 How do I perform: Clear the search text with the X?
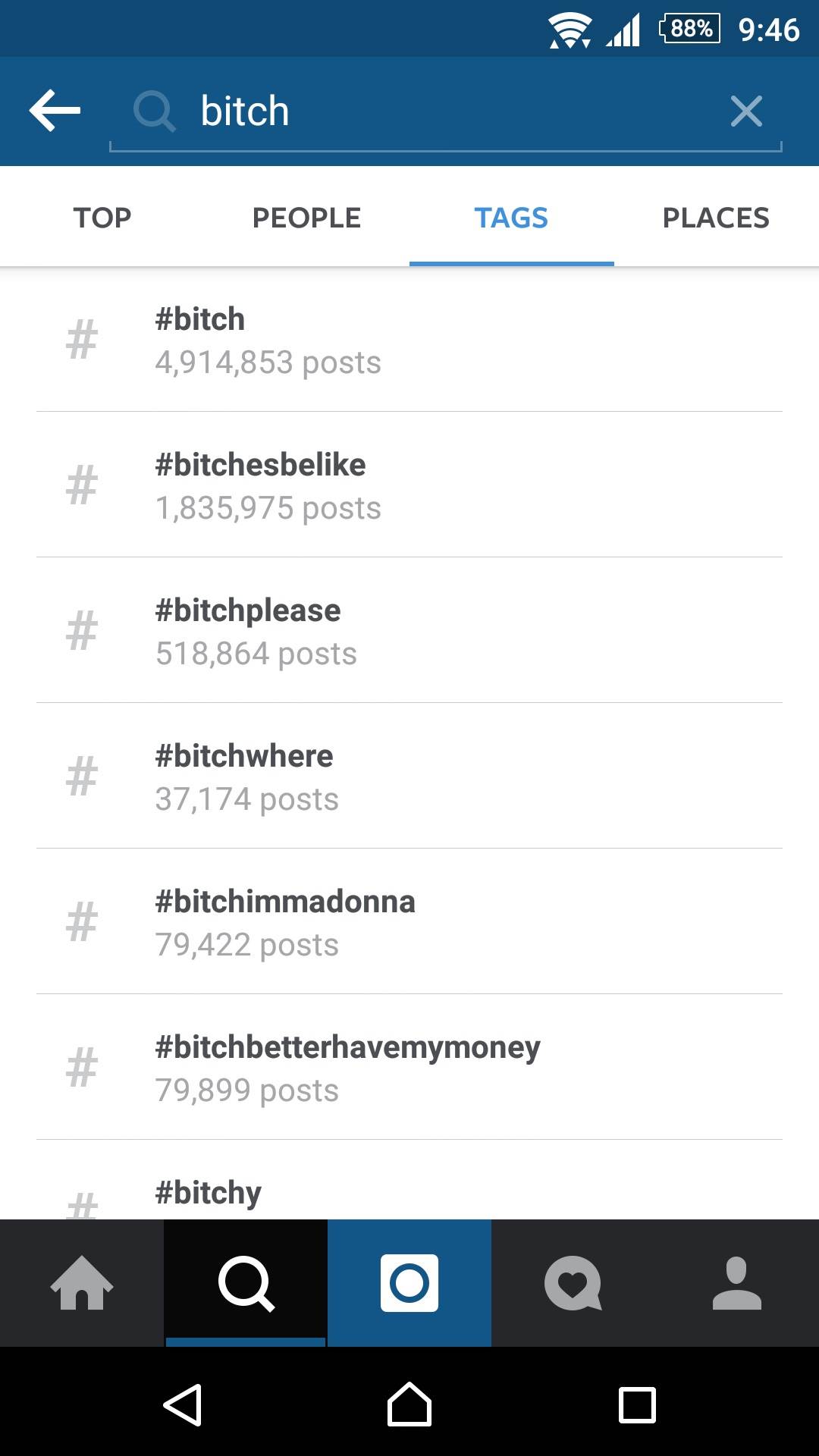746,111
